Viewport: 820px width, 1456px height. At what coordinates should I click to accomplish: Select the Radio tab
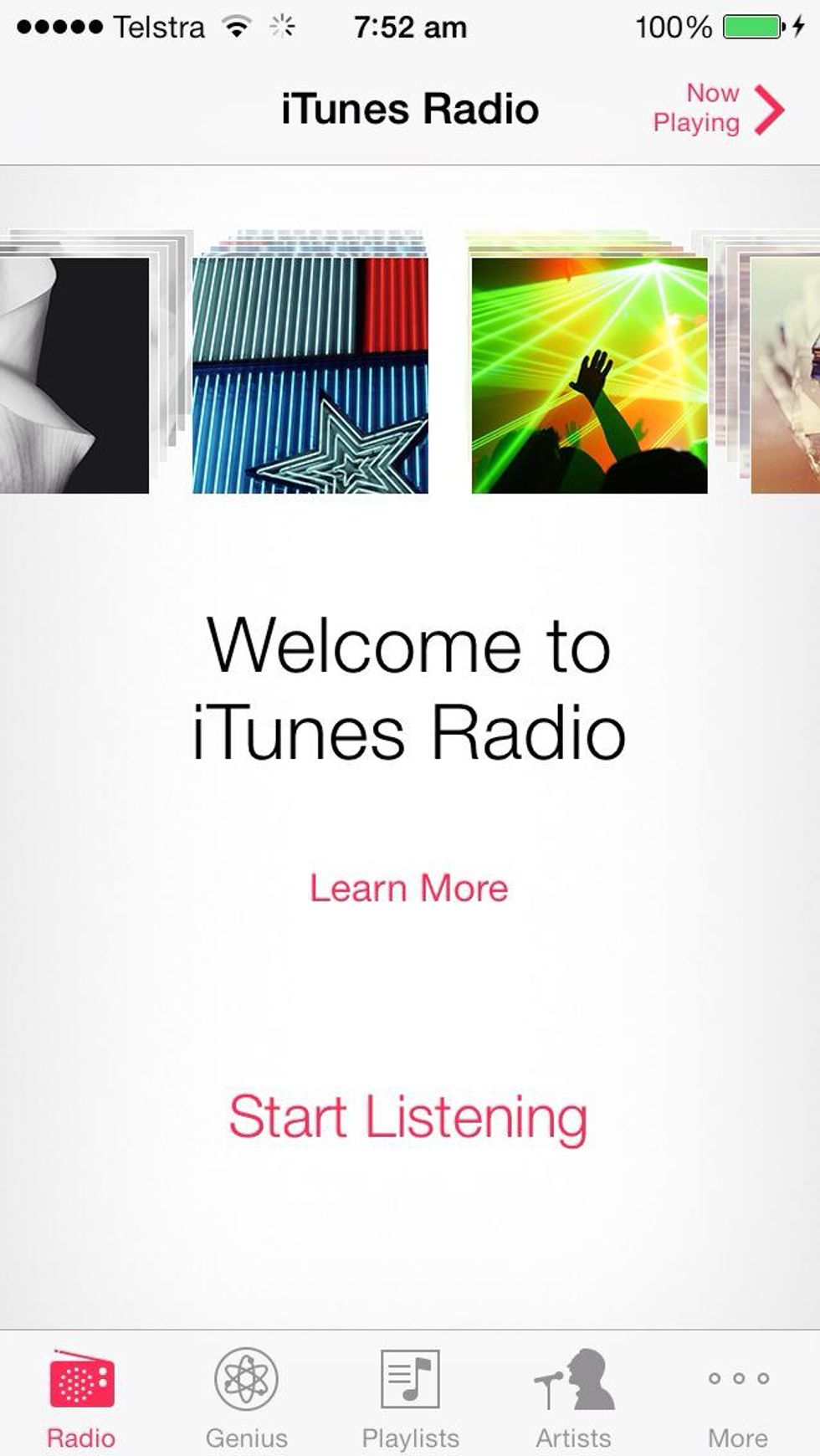click(x=81, y=1397)
